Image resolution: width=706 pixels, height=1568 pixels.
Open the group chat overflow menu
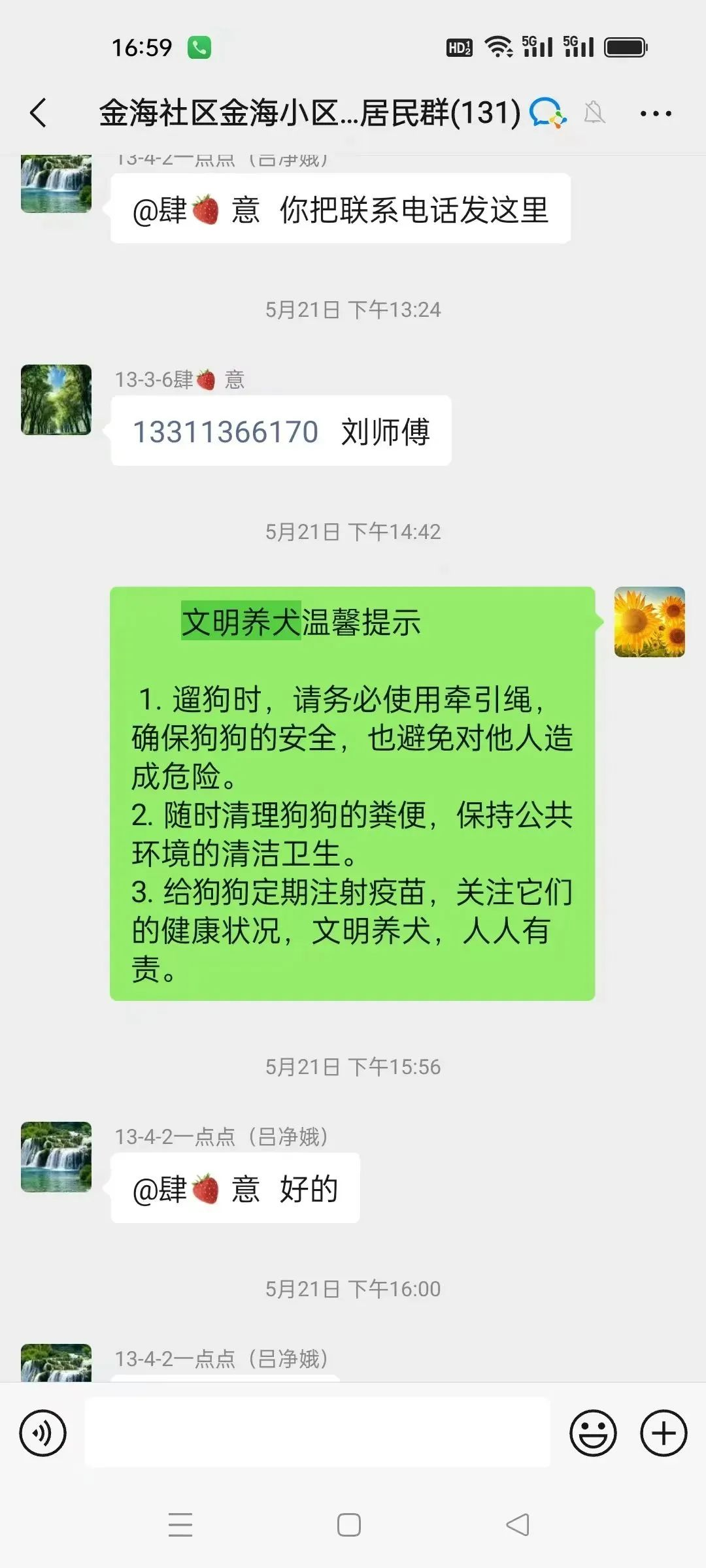[656, 114]
